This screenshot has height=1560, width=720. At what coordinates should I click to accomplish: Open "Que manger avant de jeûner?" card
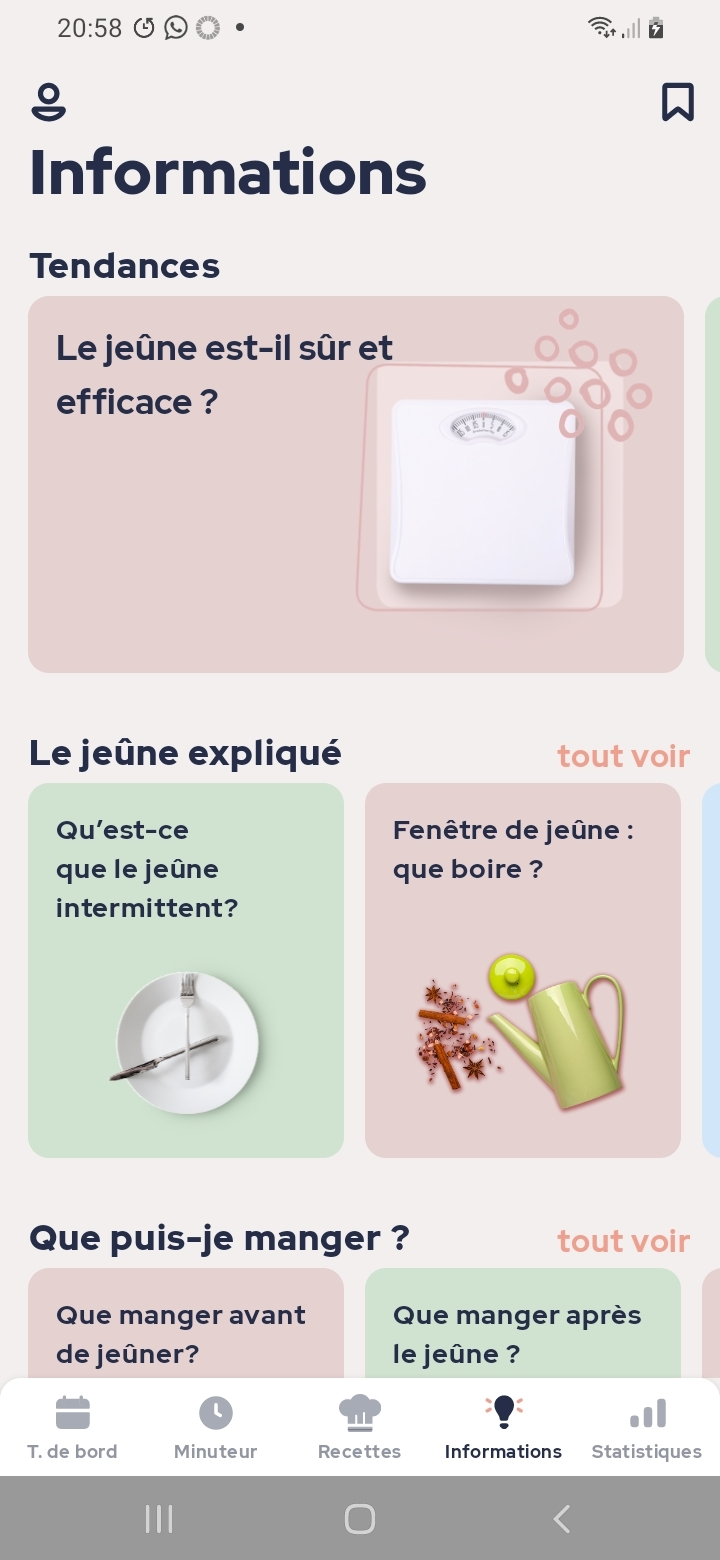[x=186, y=1323]
